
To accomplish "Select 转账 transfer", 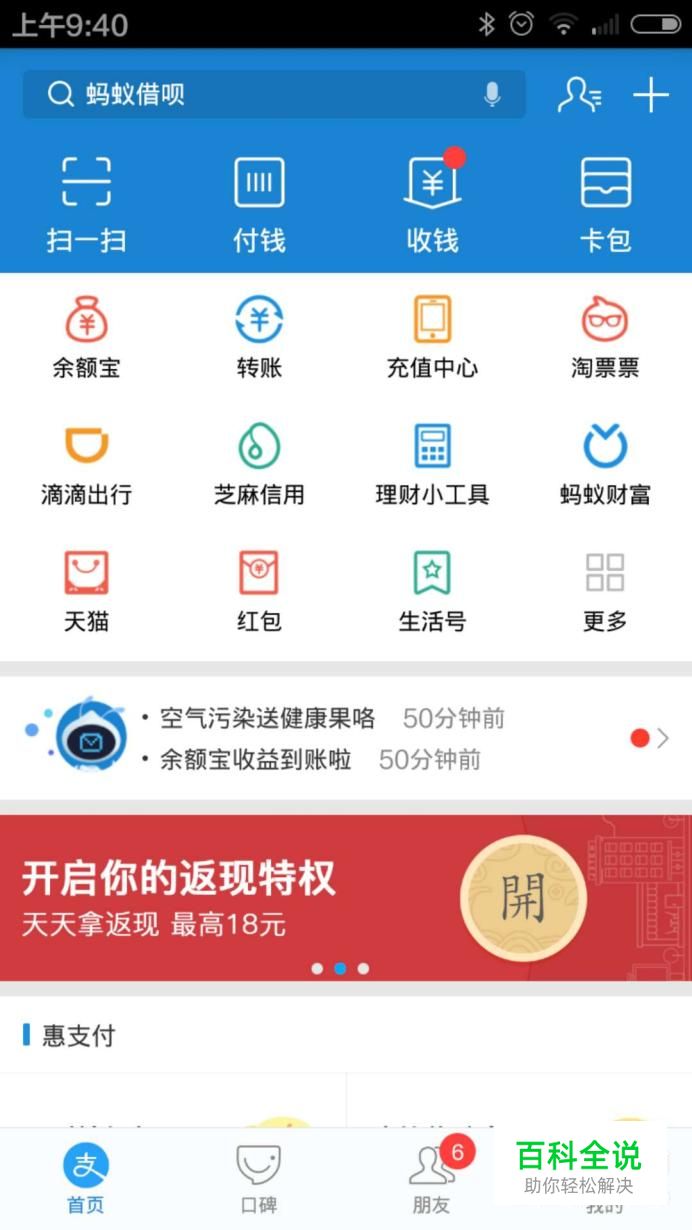I will tap(259, 338).
